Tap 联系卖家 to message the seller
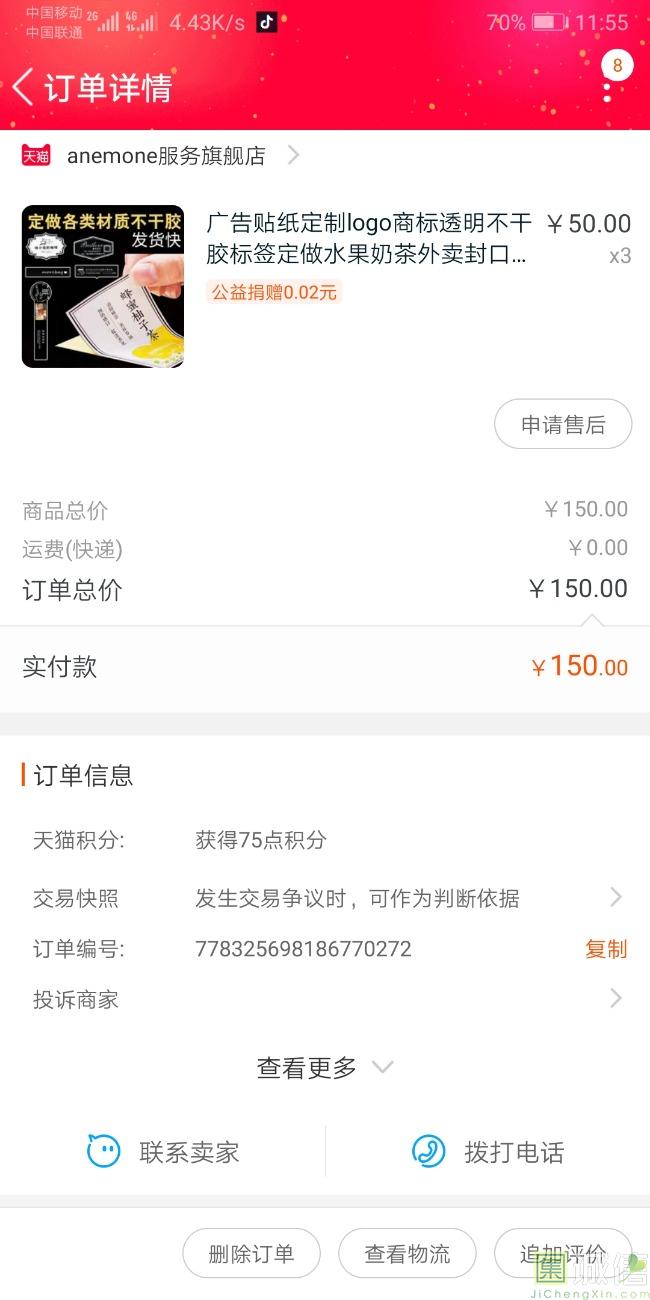 click(x=164, y=1152)
